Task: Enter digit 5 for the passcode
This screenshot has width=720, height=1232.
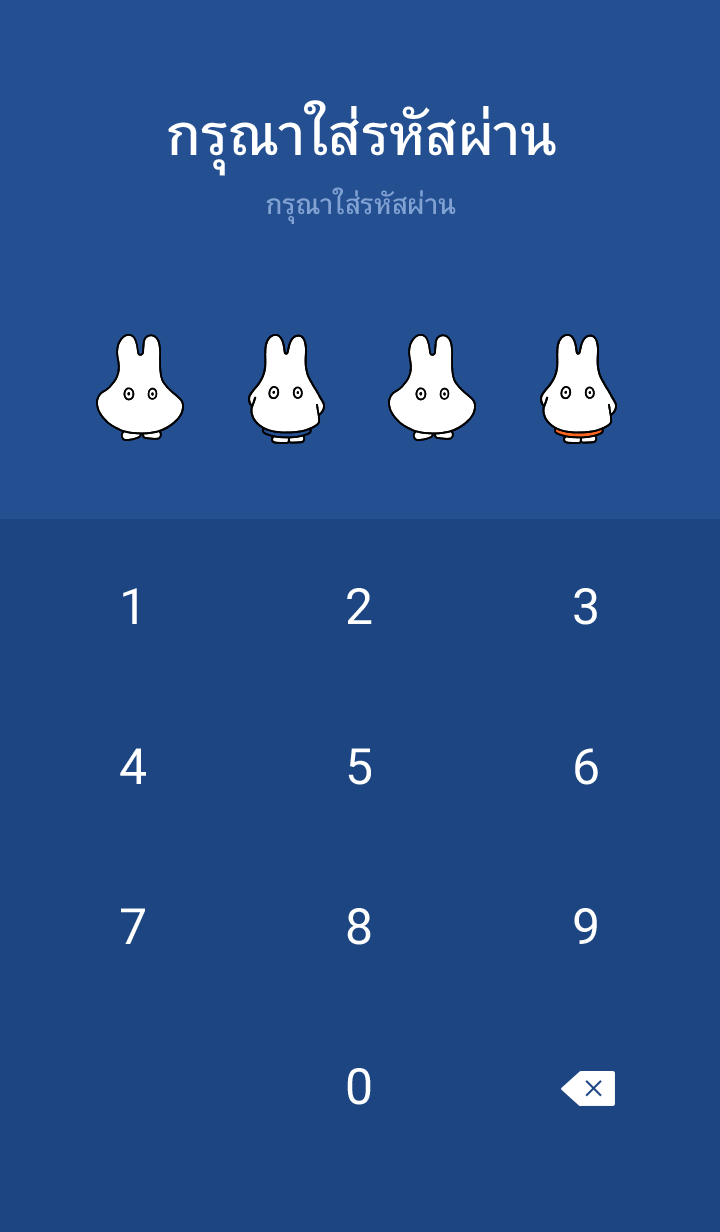Action: click(359, 767)
